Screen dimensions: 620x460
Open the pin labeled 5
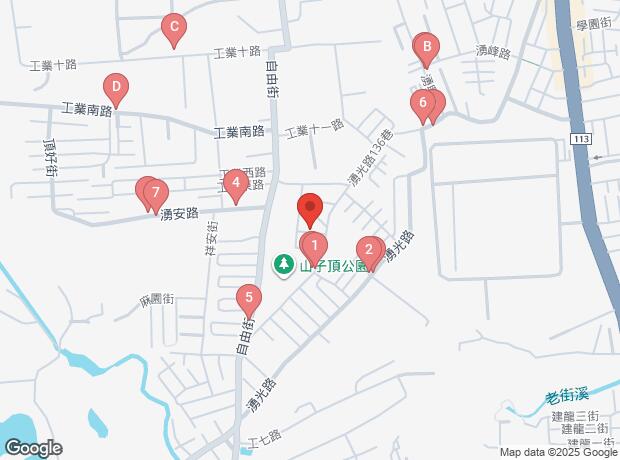point(248,297)
